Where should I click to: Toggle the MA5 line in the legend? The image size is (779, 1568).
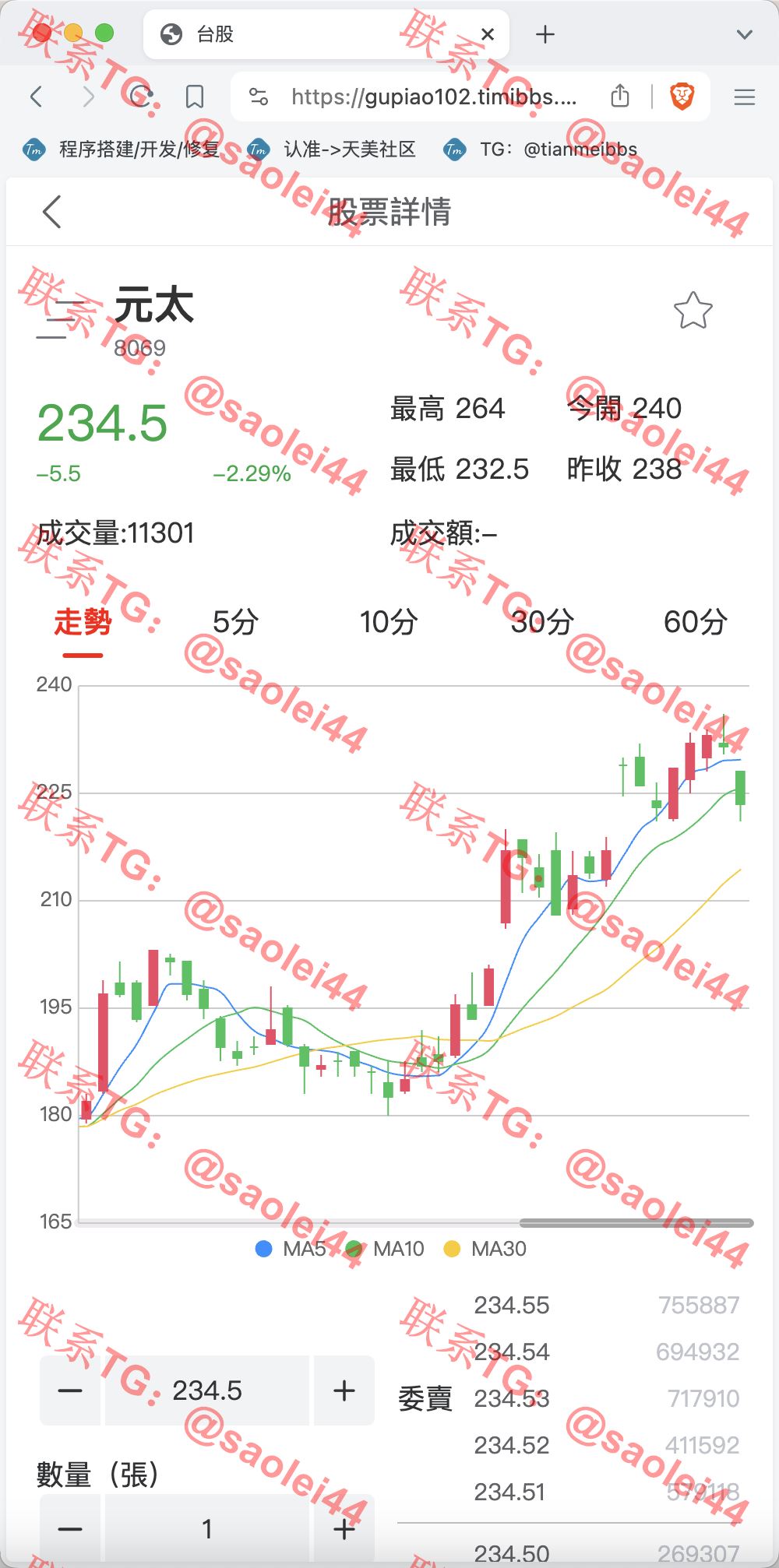(x=291, y=1249)
